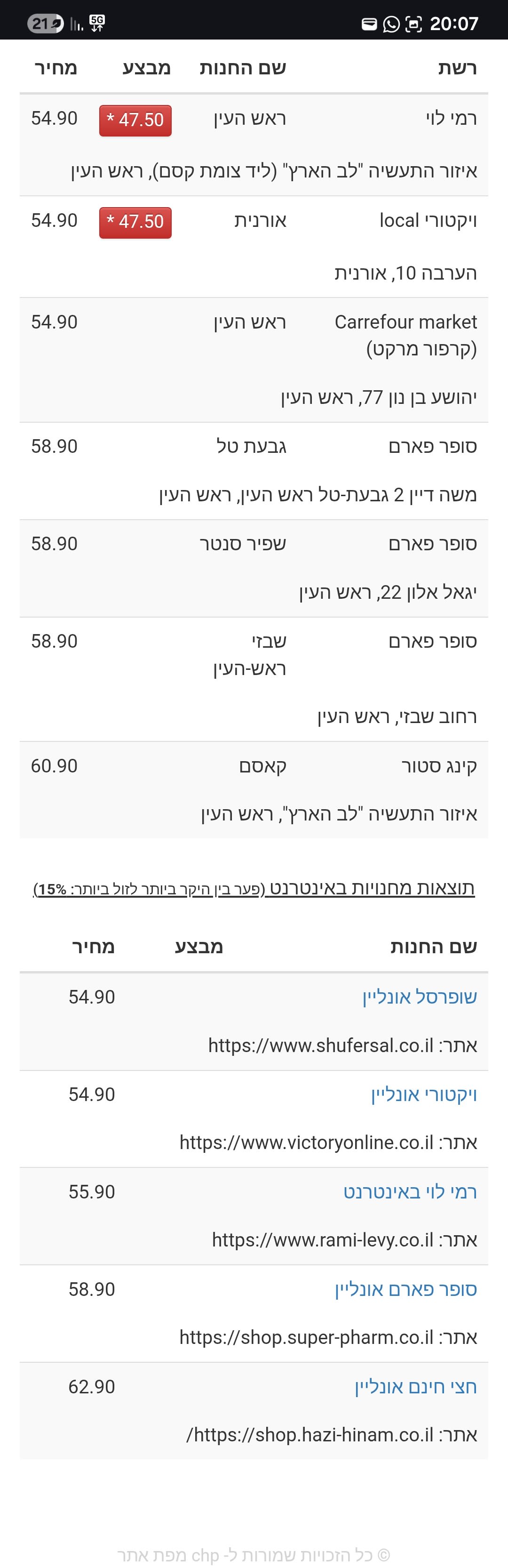Screen dimensions: 508x1568
Task: Open the חצי חינם אונליין store link
Action: (x=415, y=1387)
